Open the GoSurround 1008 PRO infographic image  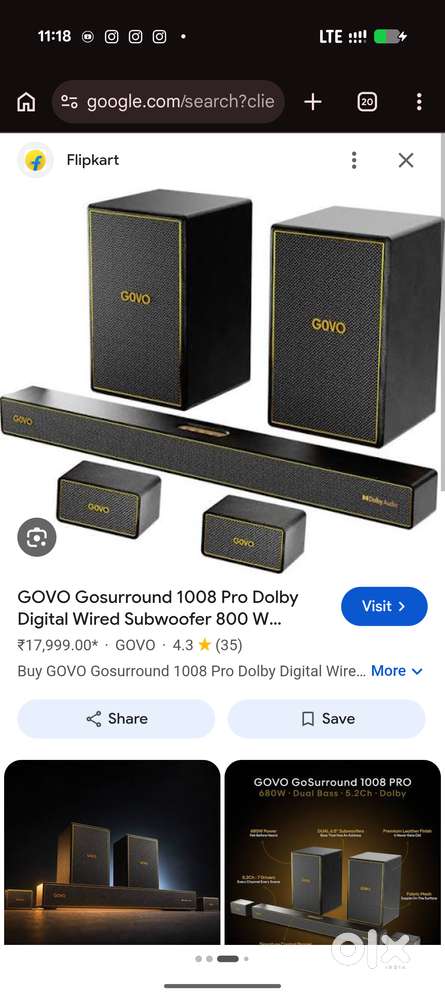point(332,852)
